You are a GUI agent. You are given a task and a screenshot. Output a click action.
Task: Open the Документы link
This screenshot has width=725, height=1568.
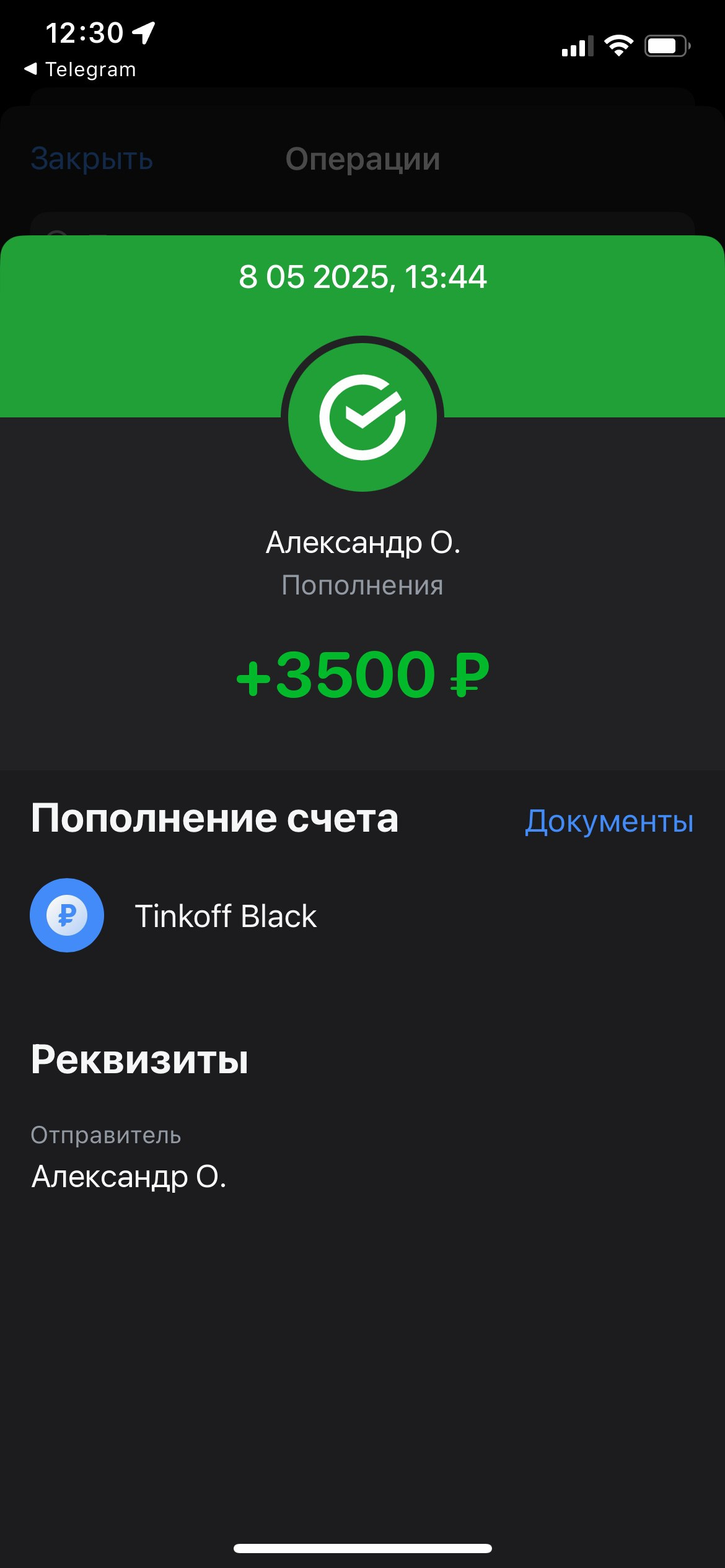[609, 821]
